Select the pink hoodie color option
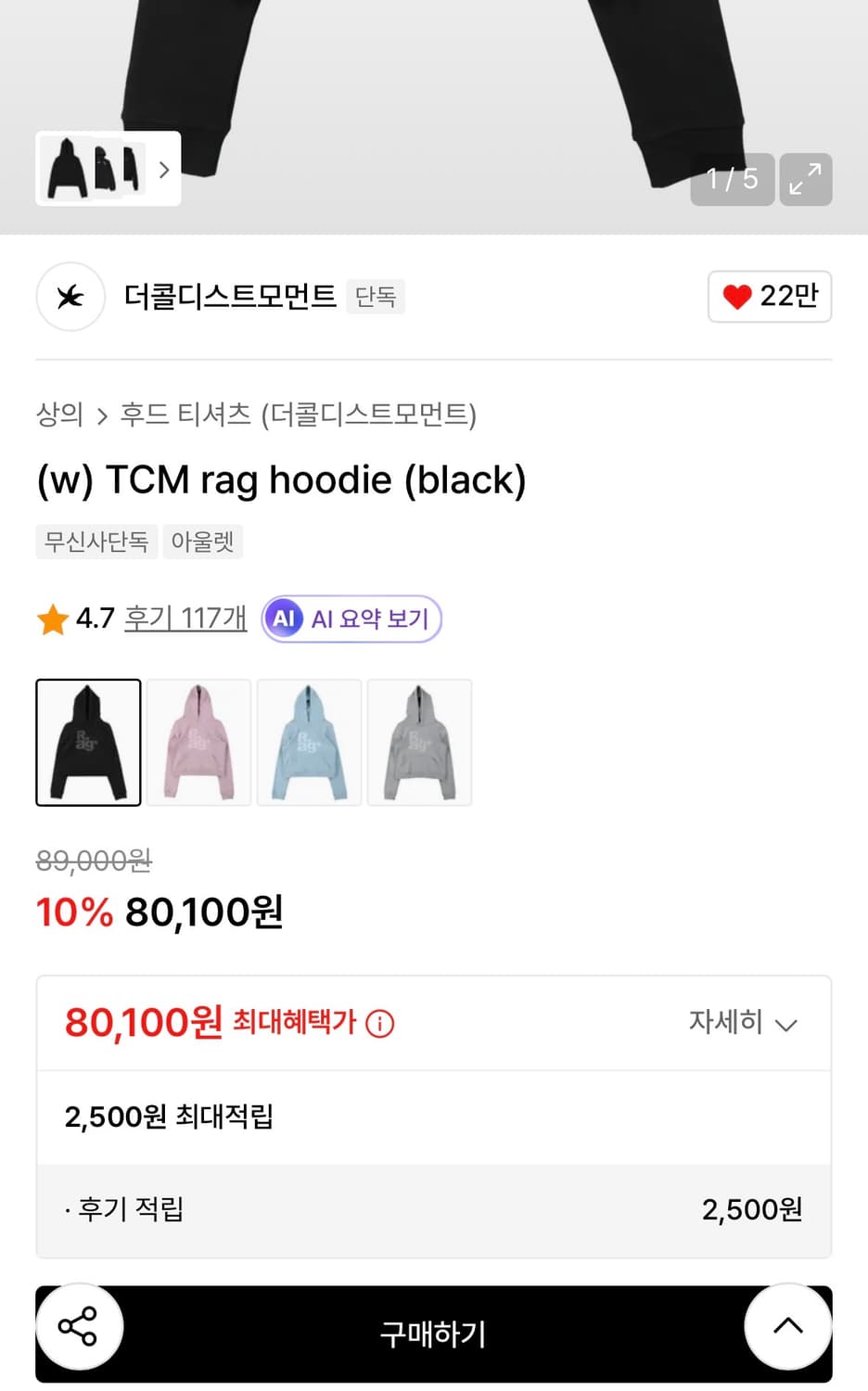Screen dimensions: 868x1391 [x=198, y=742]
